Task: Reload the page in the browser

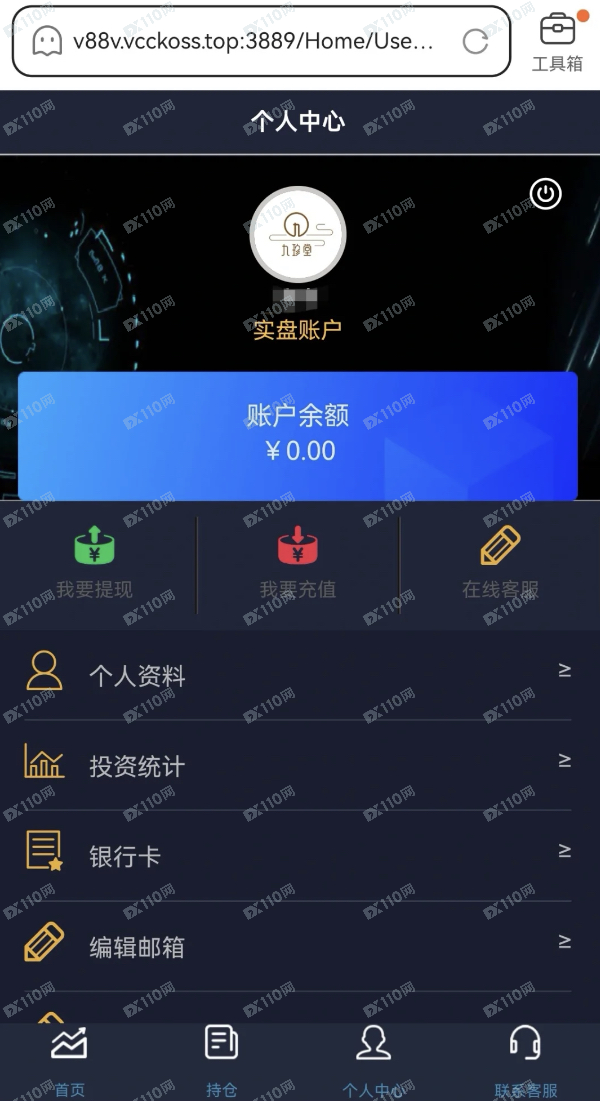Action: point(475,41)
